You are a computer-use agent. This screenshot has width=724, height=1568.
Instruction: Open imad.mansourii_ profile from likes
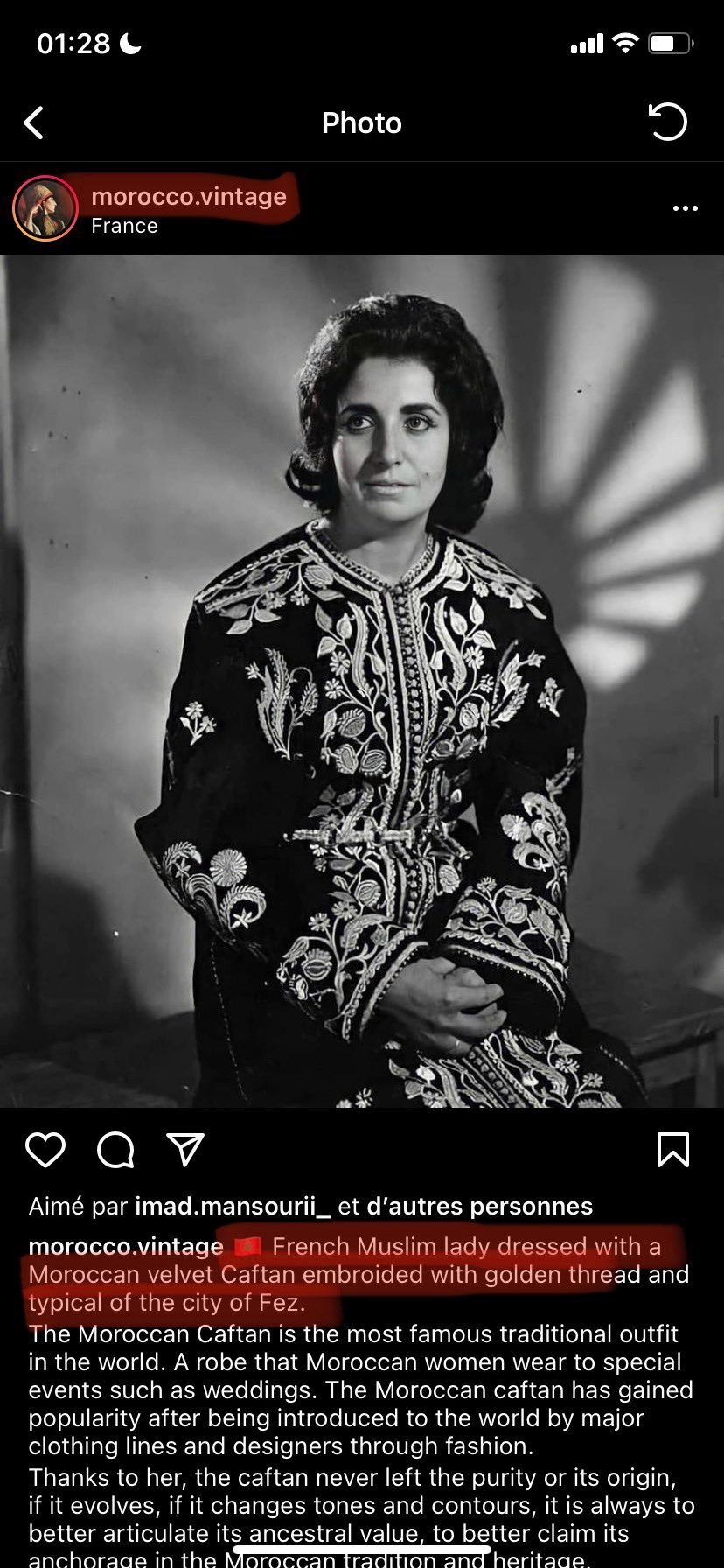[233, 1207]
